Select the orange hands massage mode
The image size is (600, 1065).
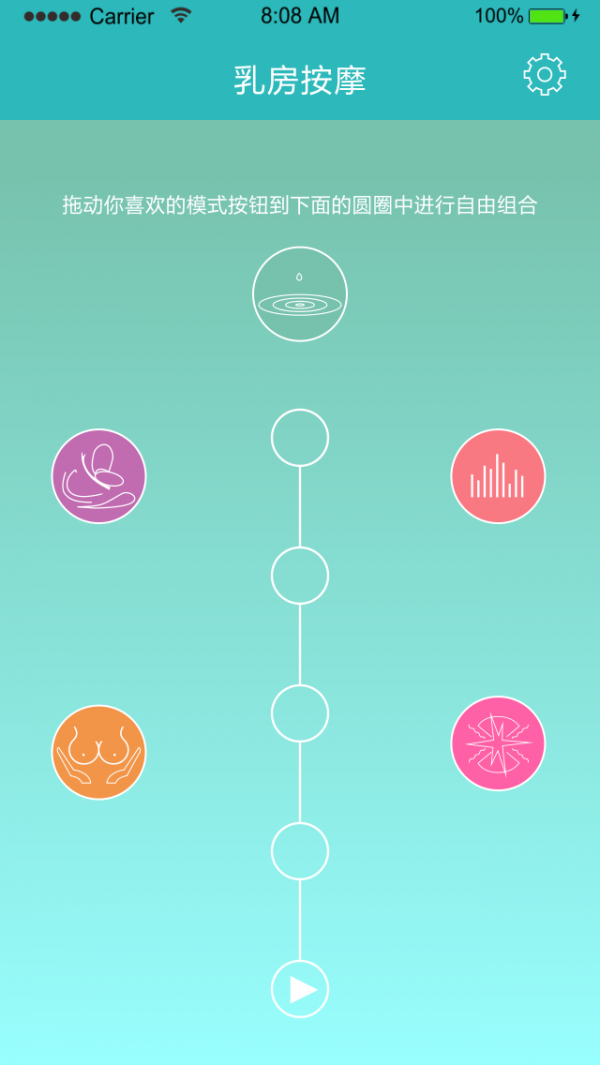point(99,752)
